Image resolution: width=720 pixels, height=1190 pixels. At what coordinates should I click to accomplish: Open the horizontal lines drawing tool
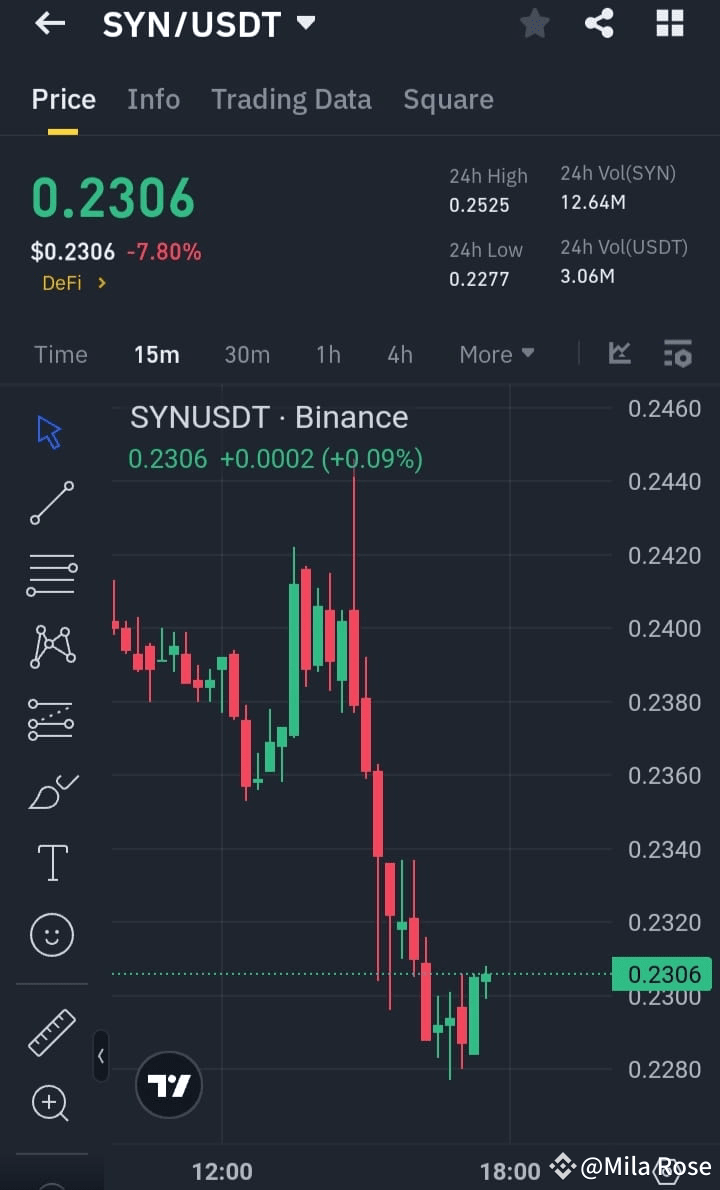(50, 574)
